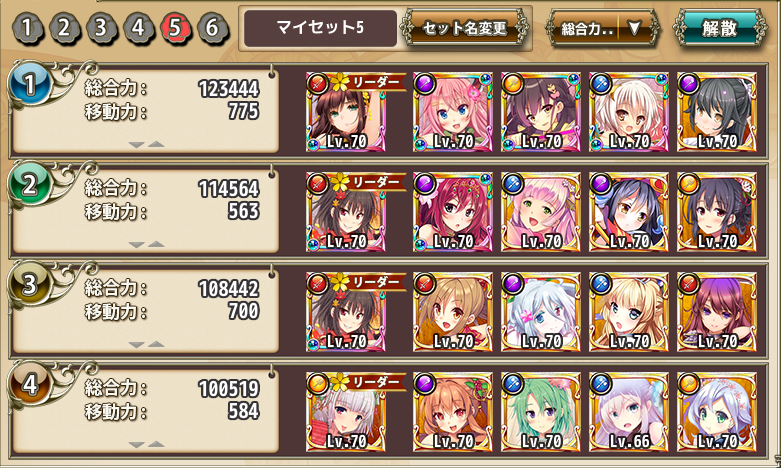Choose the green-haired character in party 4

540,410
